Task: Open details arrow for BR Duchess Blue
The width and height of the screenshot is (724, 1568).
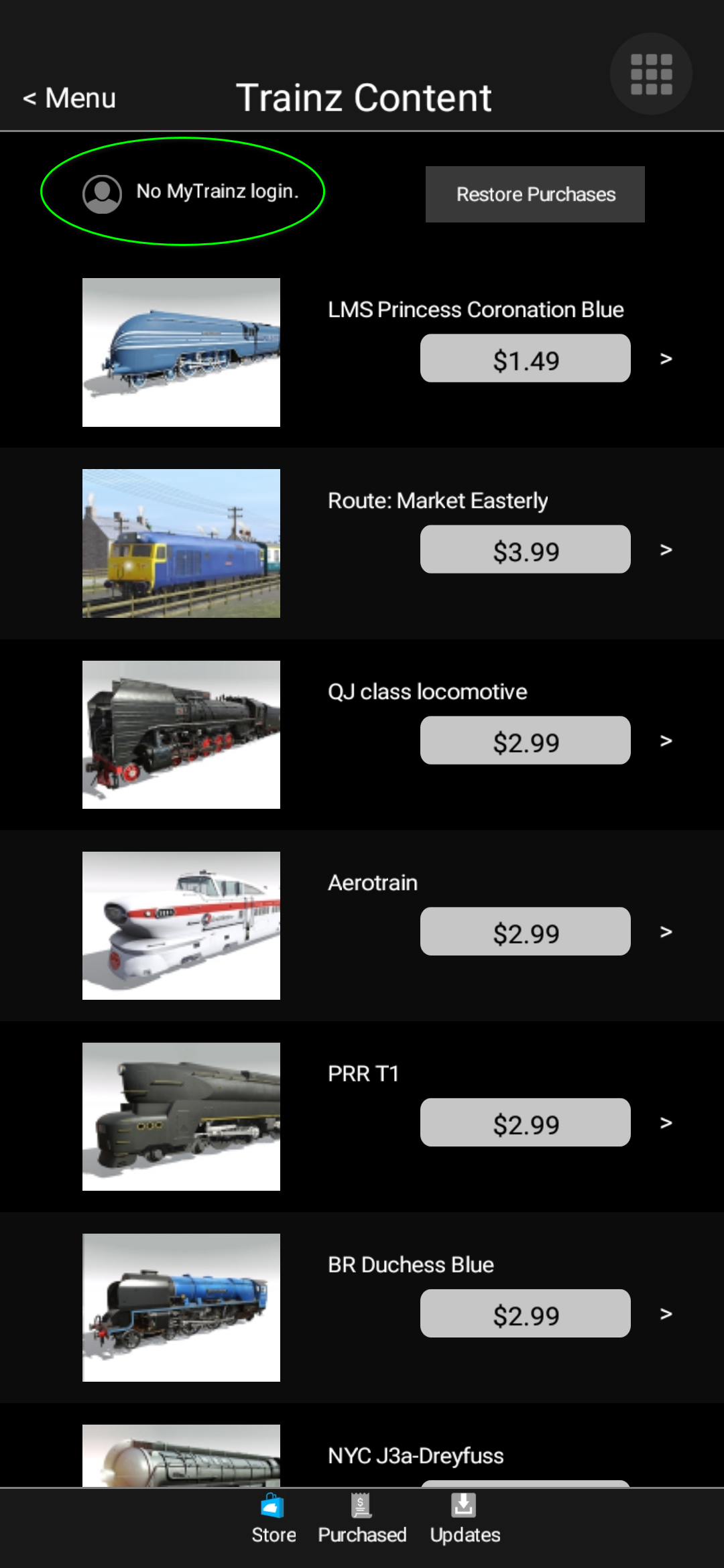Action: click(x=666, y=1313)
